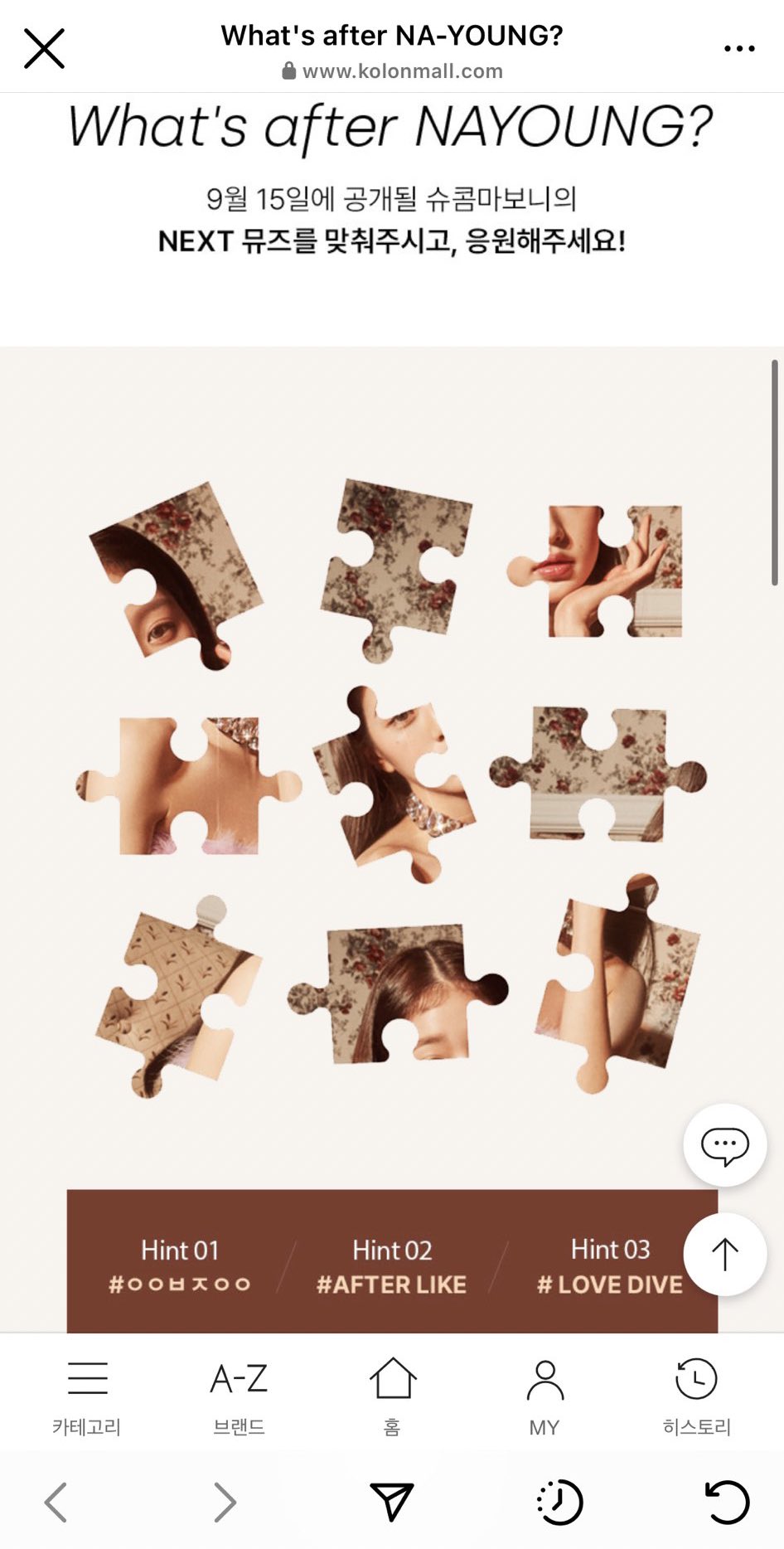The width and height of the screenshot is (784, 1549).
Task: Open the chat support bubble
Action: (x=724, y=1145)
